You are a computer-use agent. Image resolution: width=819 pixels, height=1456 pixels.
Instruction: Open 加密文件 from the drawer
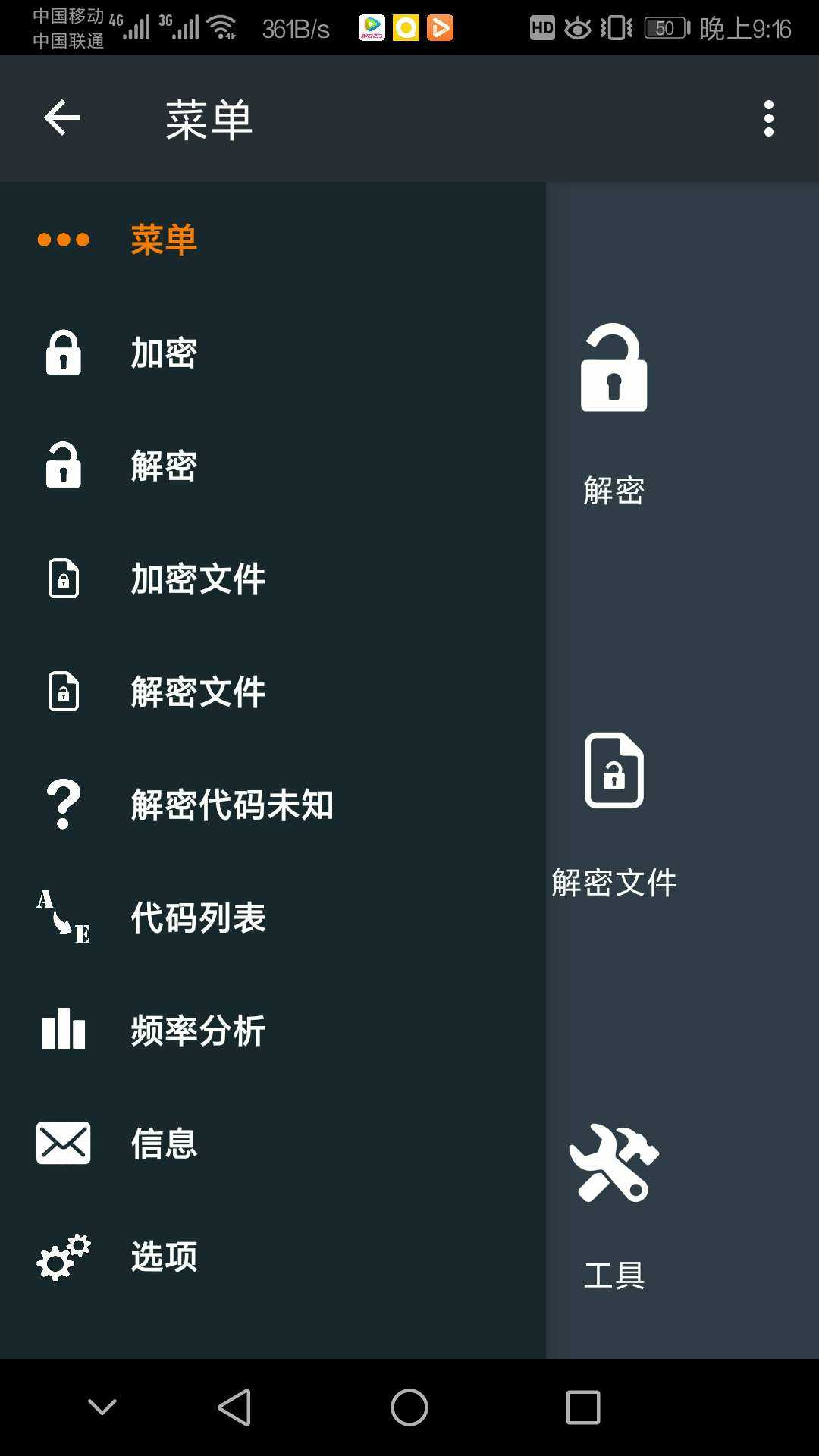click(x=273, y=579)
